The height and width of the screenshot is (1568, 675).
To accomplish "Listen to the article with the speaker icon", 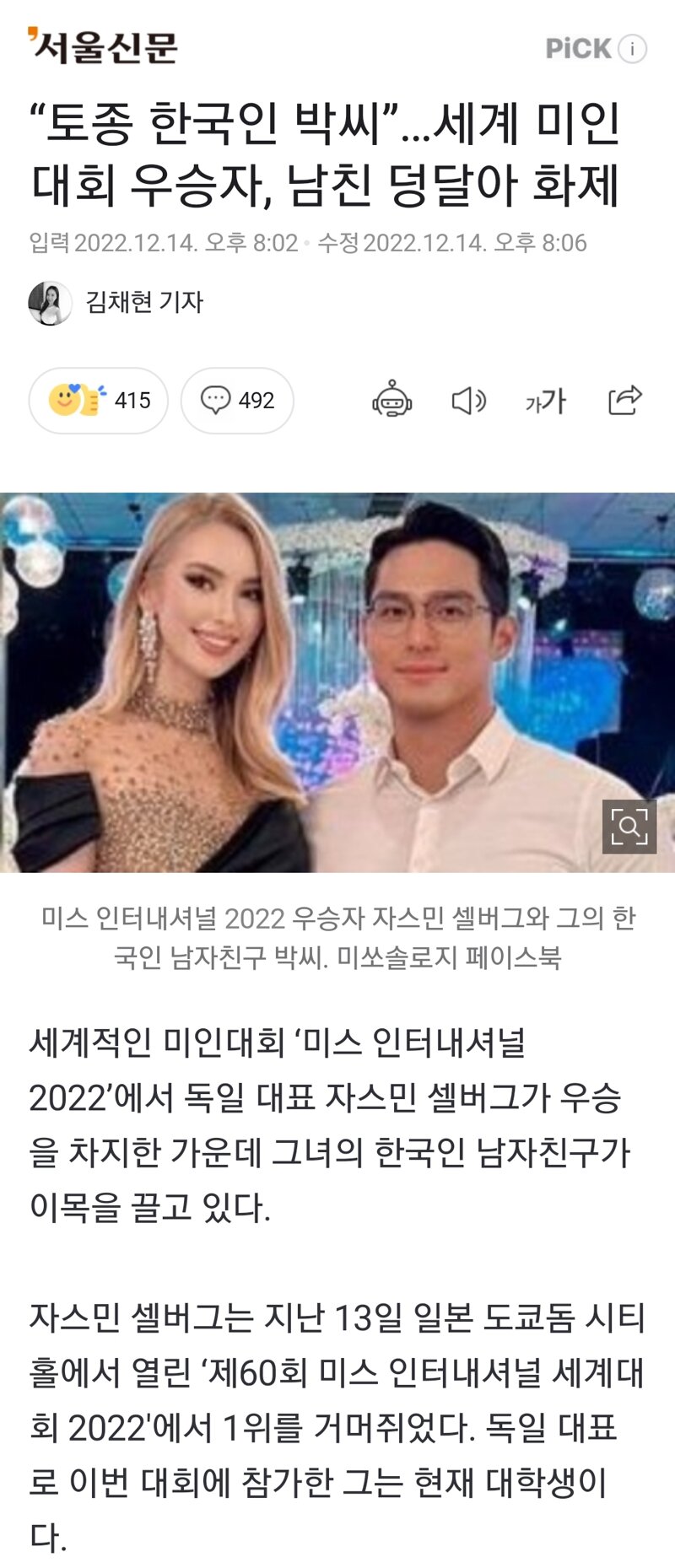I will 468,400.
